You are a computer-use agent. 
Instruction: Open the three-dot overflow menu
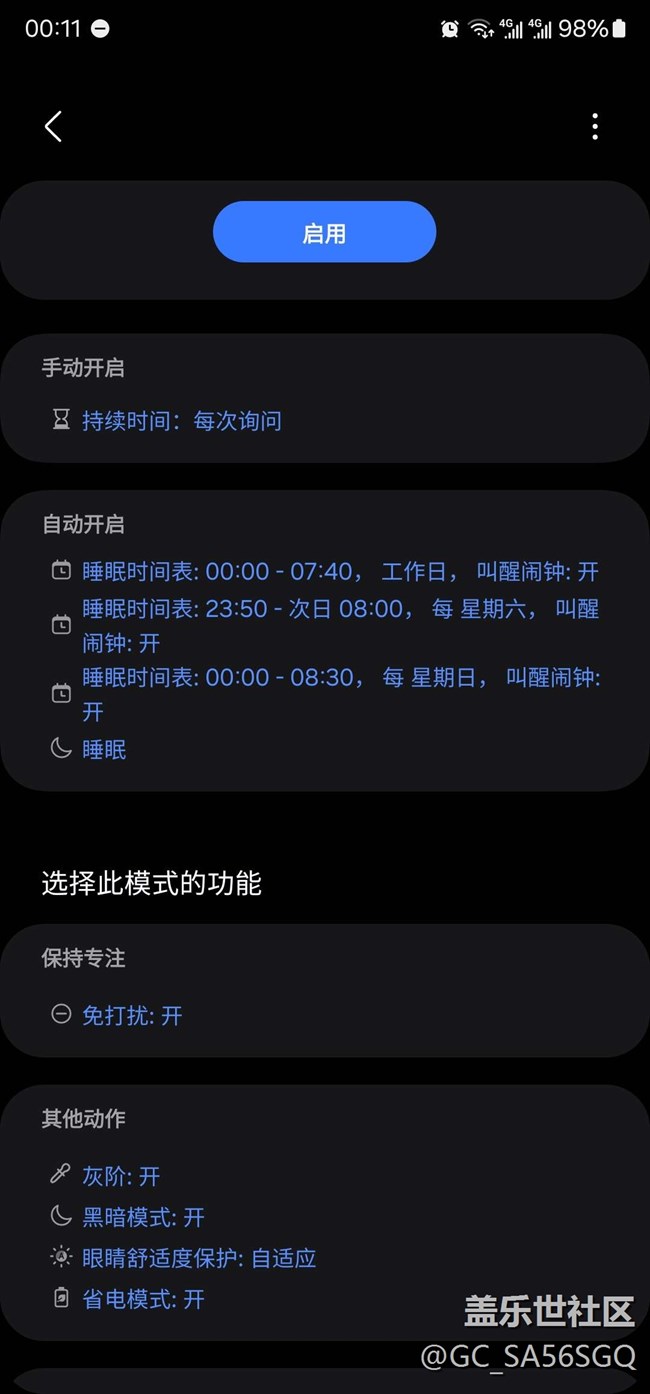click(x=595, y=126)
